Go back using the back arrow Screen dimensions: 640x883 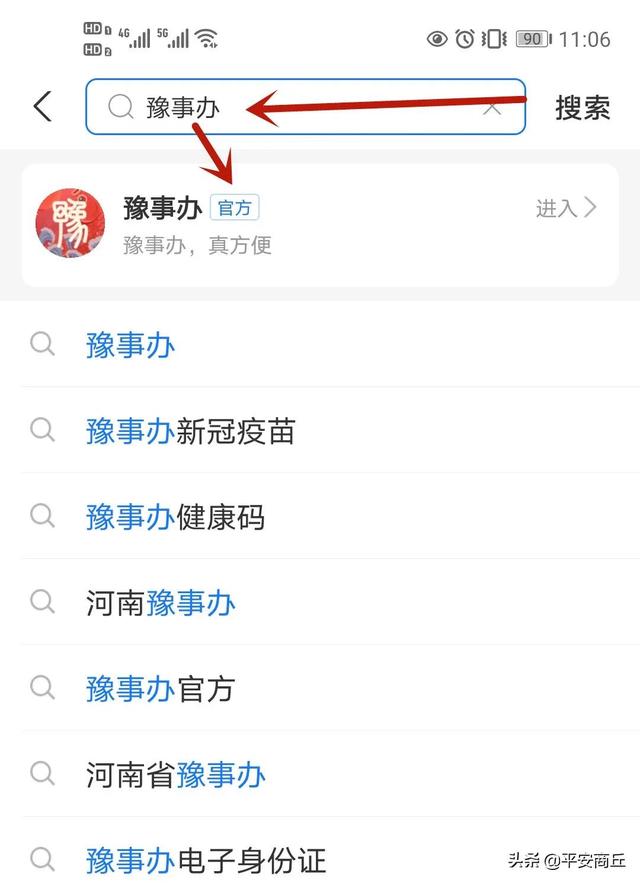click(42, 106)
